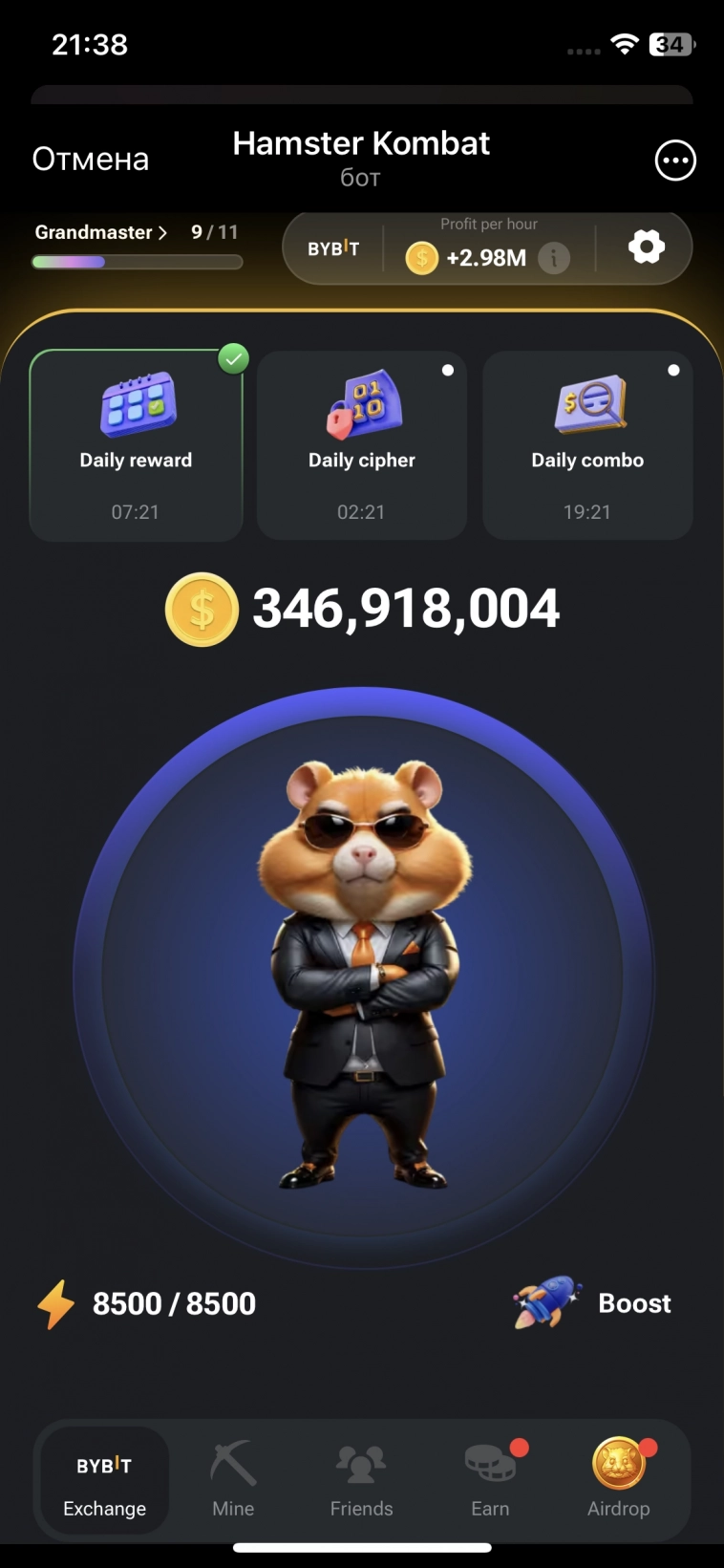Click the BYBIT partner label
The height and width of the screenshot is (1568, 724).
pos(331,247)
